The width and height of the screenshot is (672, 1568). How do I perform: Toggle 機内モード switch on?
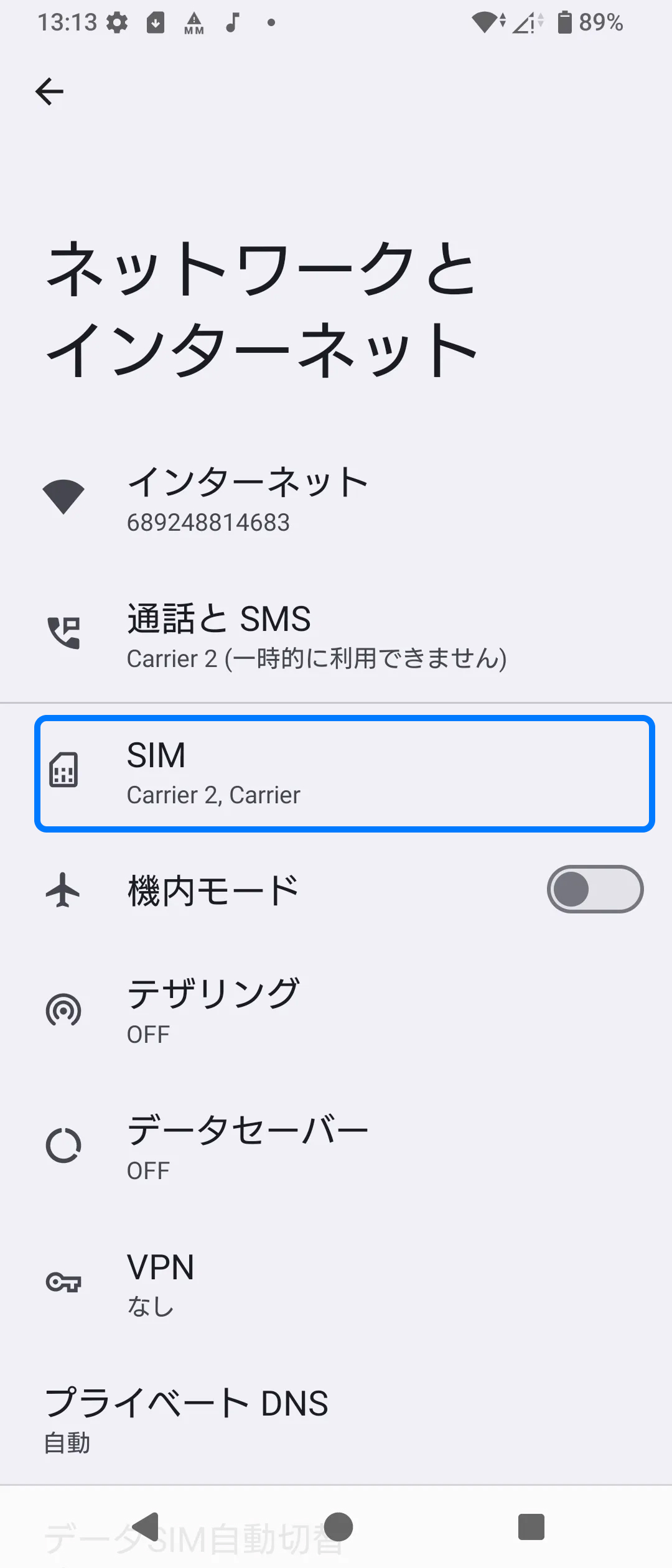(x=594, y=889)
